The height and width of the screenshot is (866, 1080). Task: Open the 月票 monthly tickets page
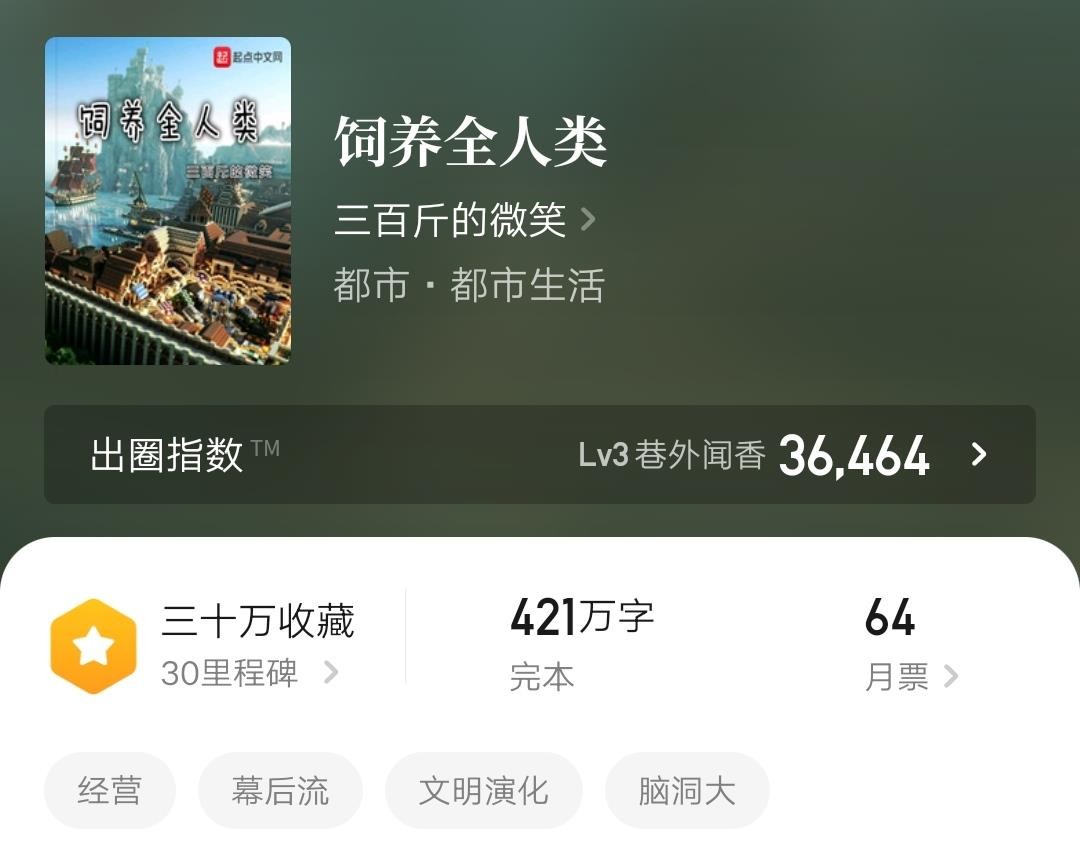(910, 677)
